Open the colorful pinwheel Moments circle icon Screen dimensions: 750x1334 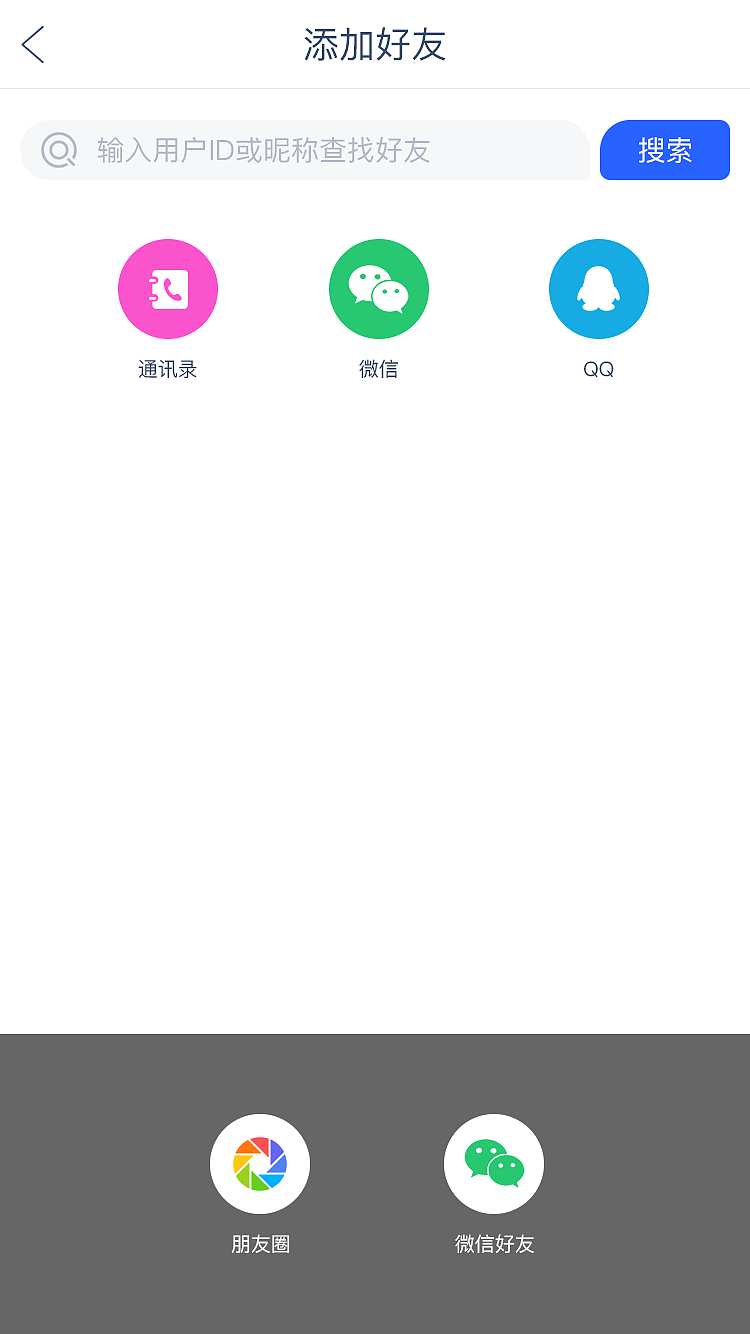[259, 1163]
